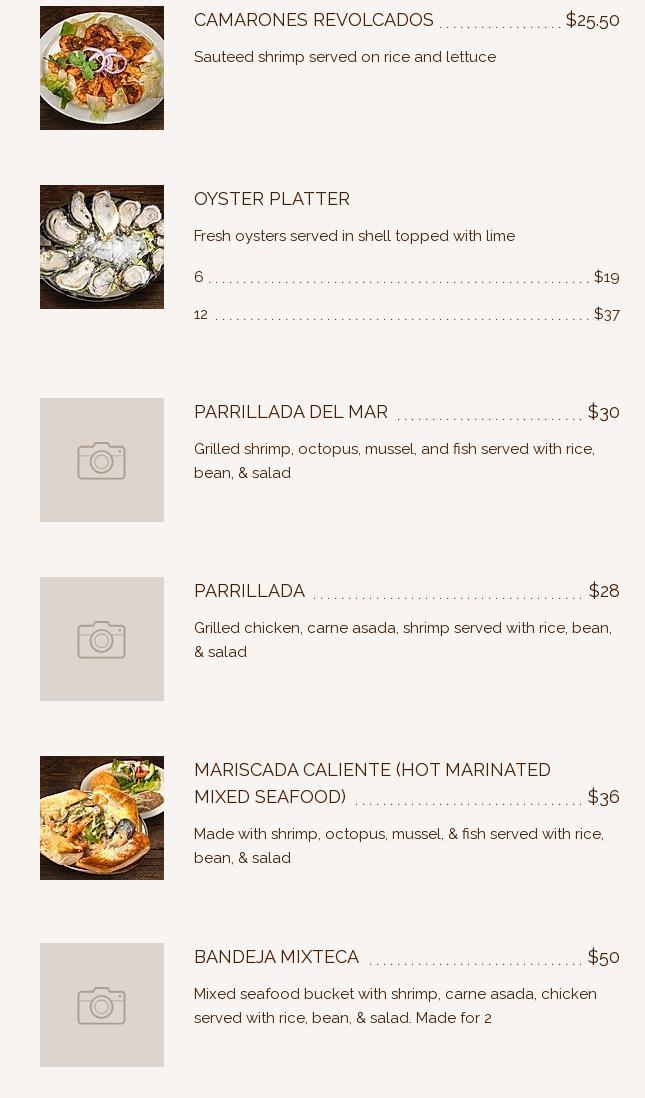Open the Camarones Revolcados dish photo
The image size is (645, 1098).
coord(102,68)
